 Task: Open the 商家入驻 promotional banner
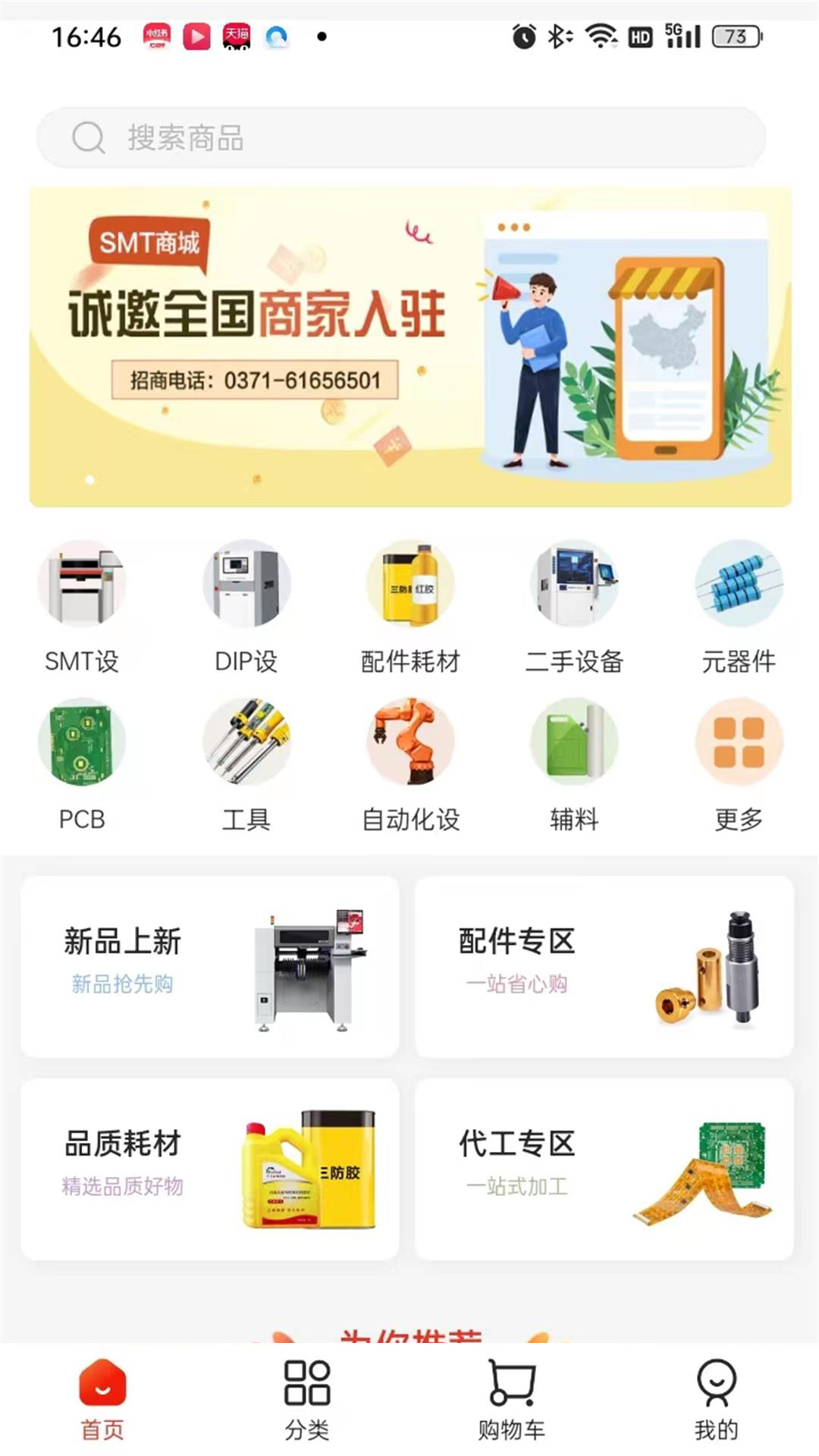[409, 341]
